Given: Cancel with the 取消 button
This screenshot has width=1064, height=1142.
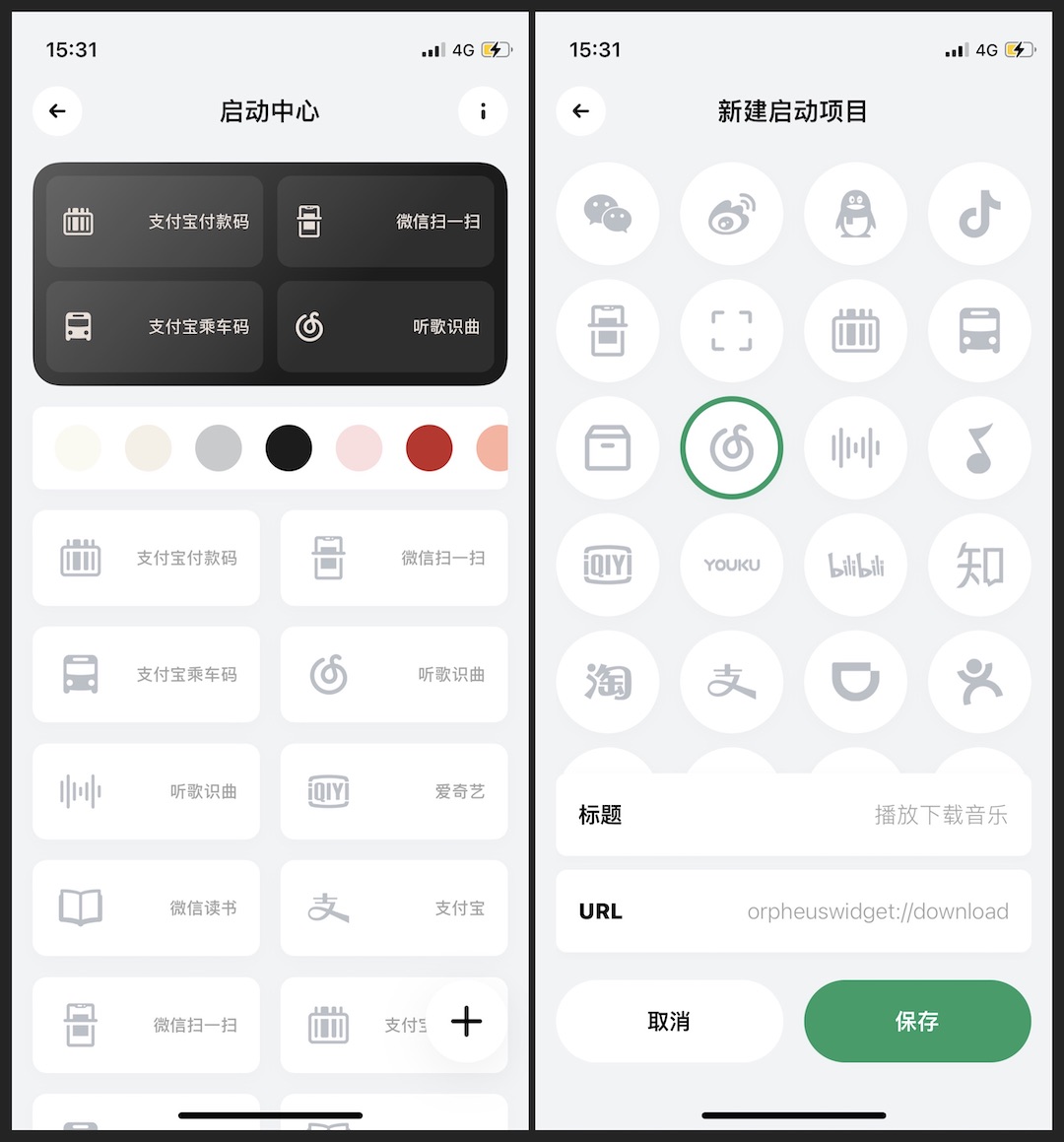Looking at the screenshot, I should click(x=669, y=1022).
